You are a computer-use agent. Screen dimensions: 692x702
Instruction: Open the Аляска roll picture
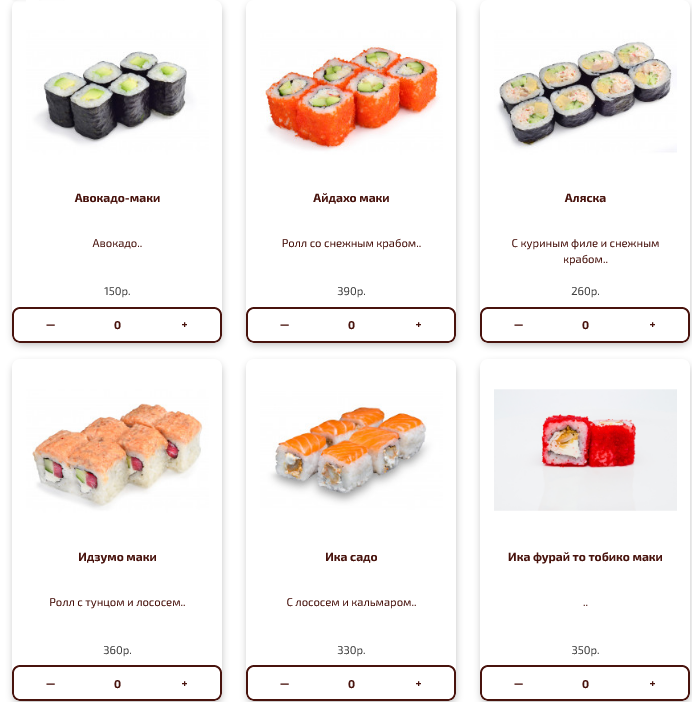pos(585,92)
